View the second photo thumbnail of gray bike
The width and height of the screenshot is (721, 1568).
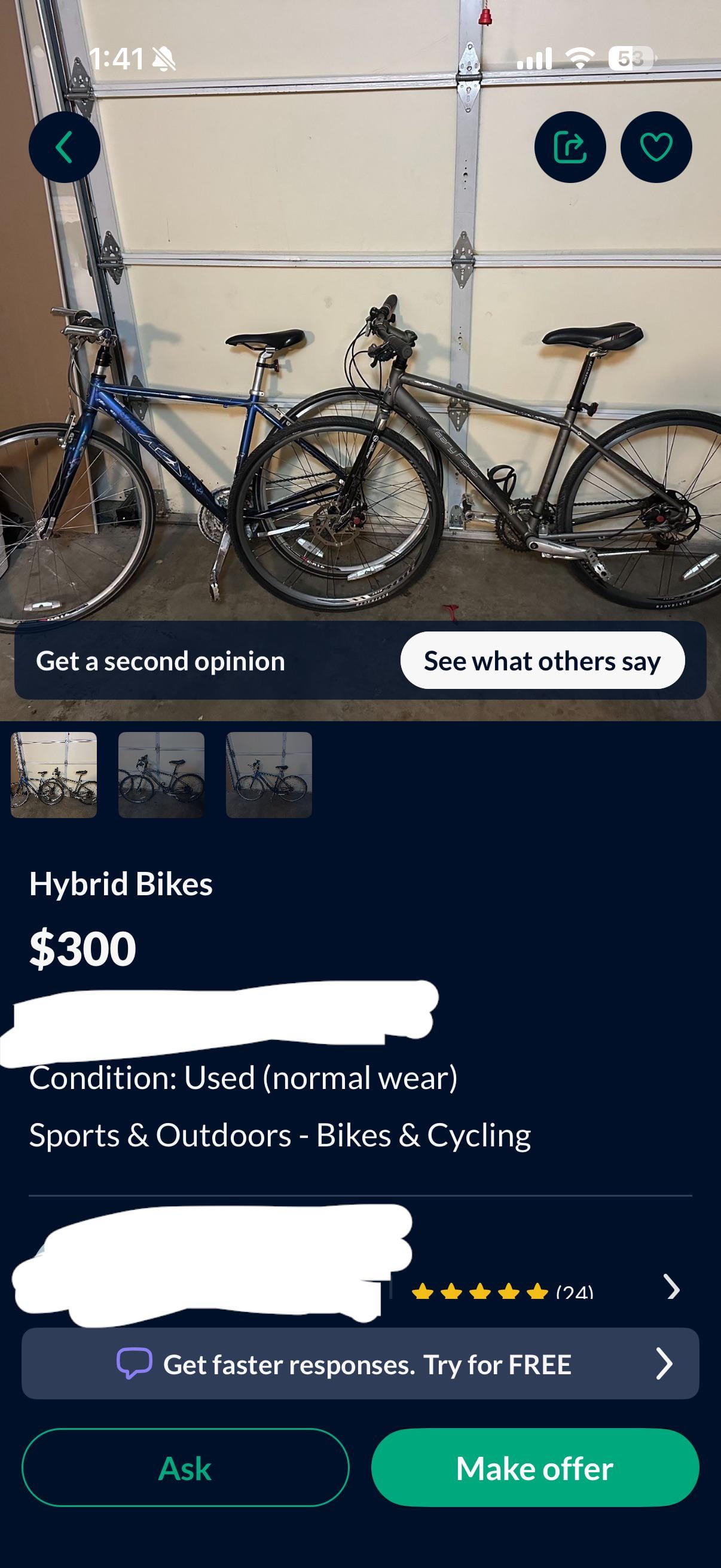[x=161, y=775]
